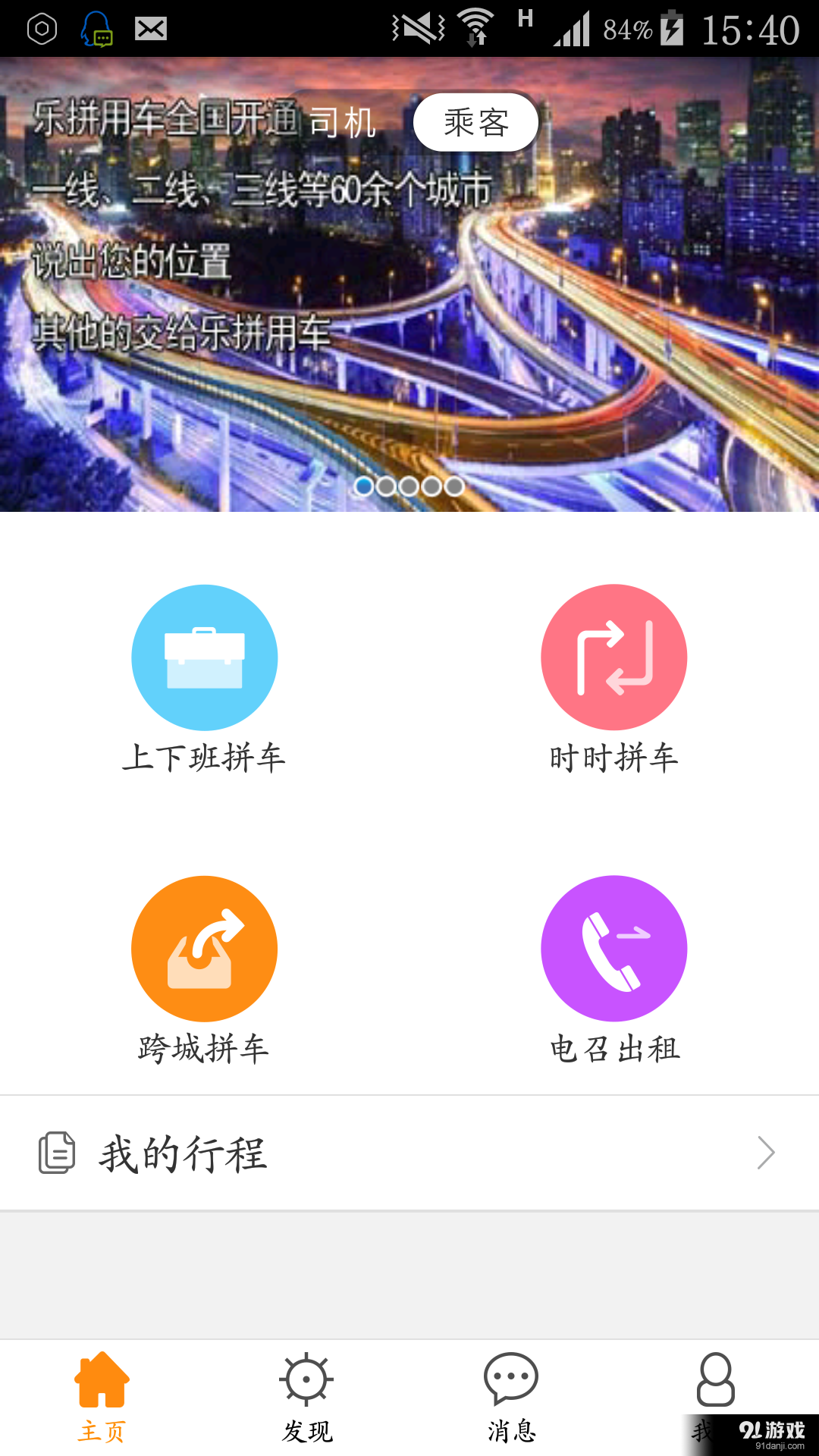Switch to 乘客 (passenger) mode

tap(476, 121)
